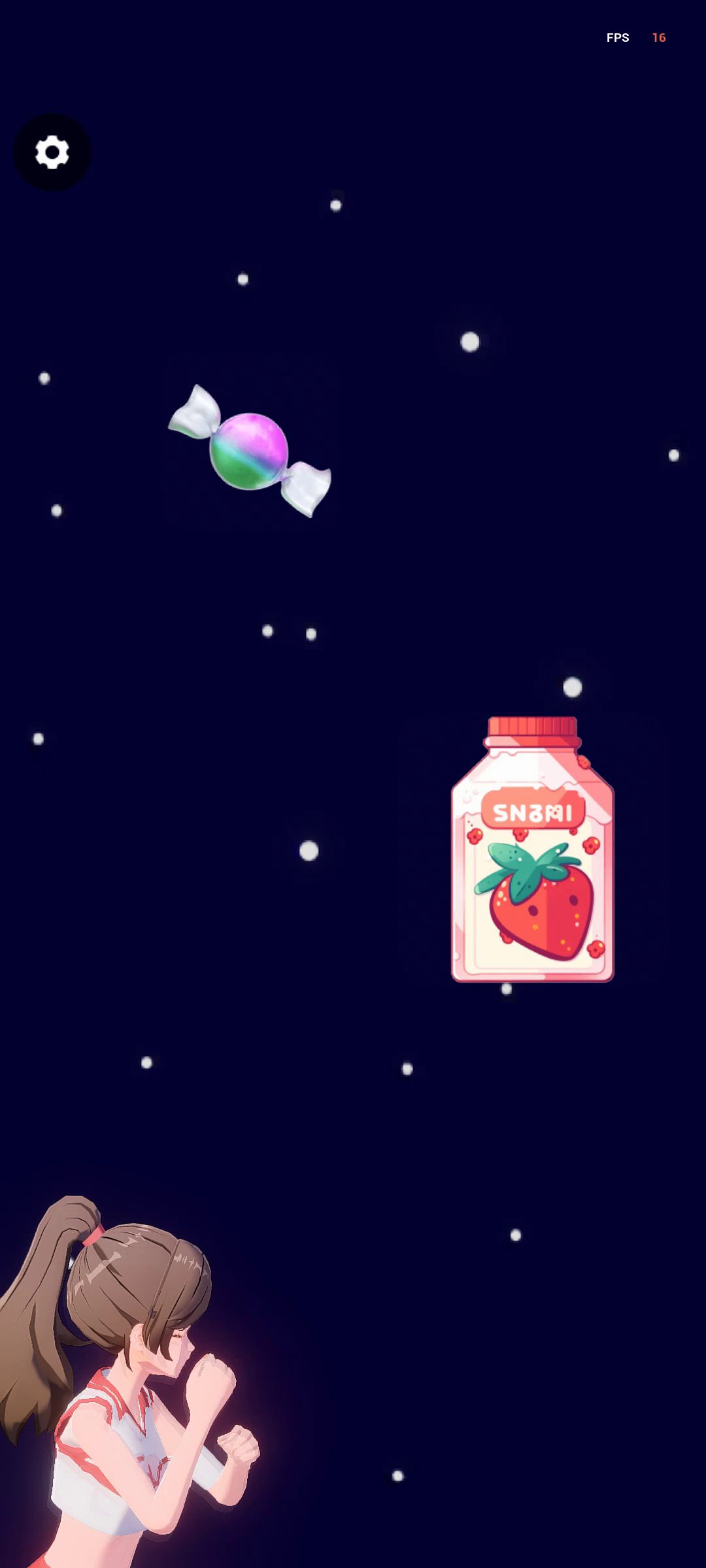Open the settings gear
Viewport: 706px width, 1568px height.
tap(52, 152)
